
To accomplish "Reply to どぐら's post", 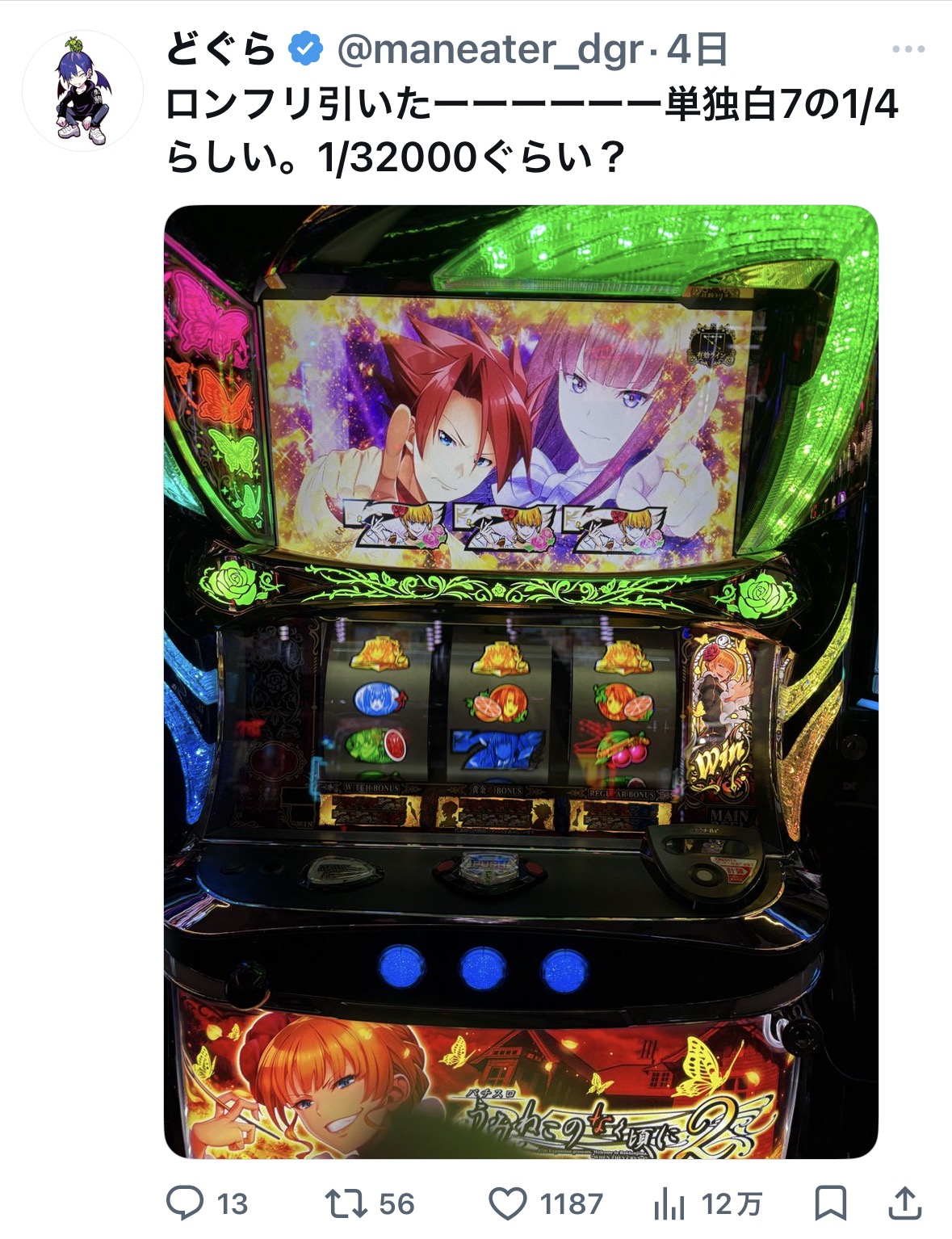I will pyautogui.click(x=185, y=1203).
